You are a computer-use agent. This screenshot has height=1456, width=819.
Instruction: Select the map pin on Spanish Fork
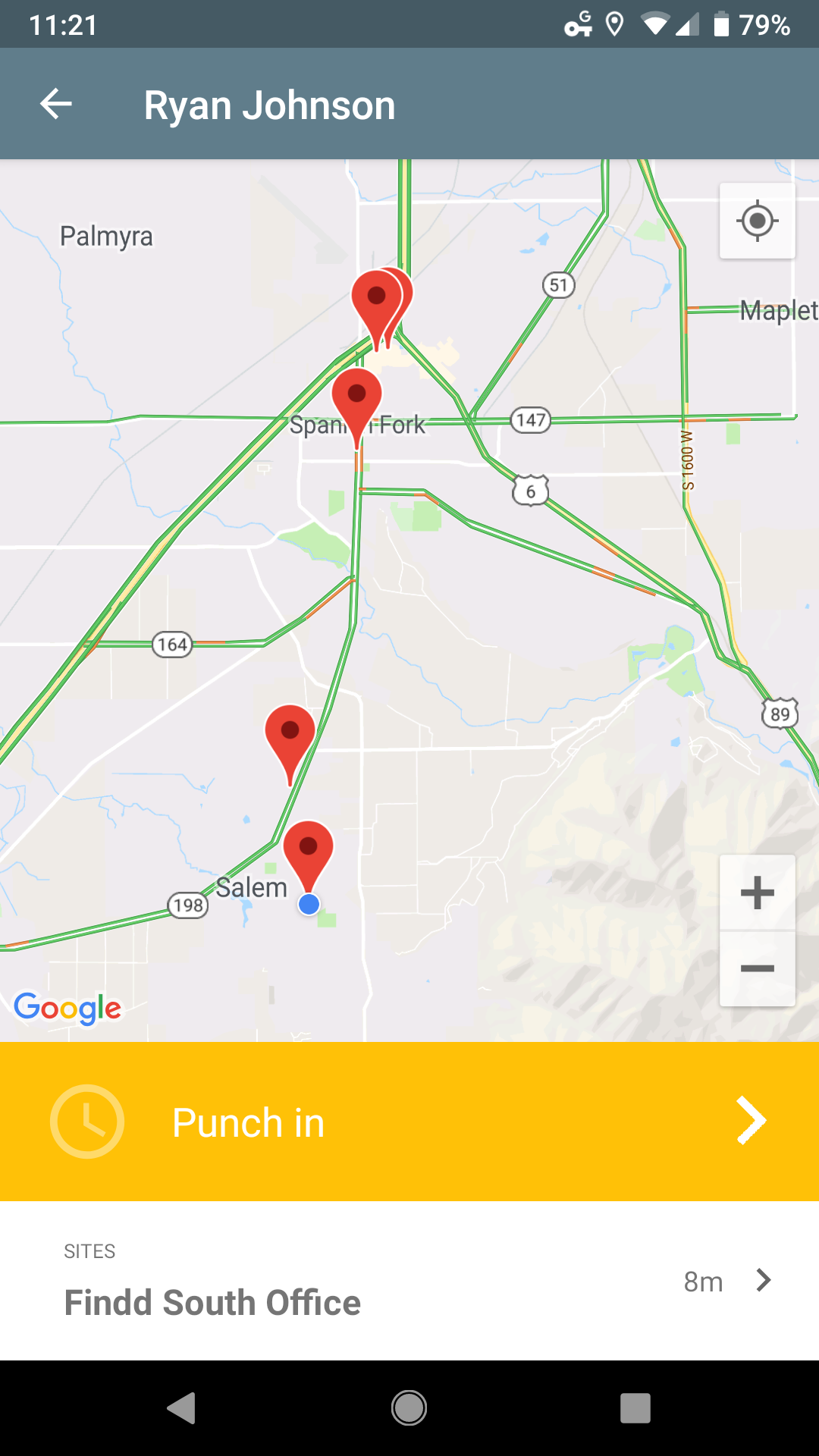click(356, 400)
